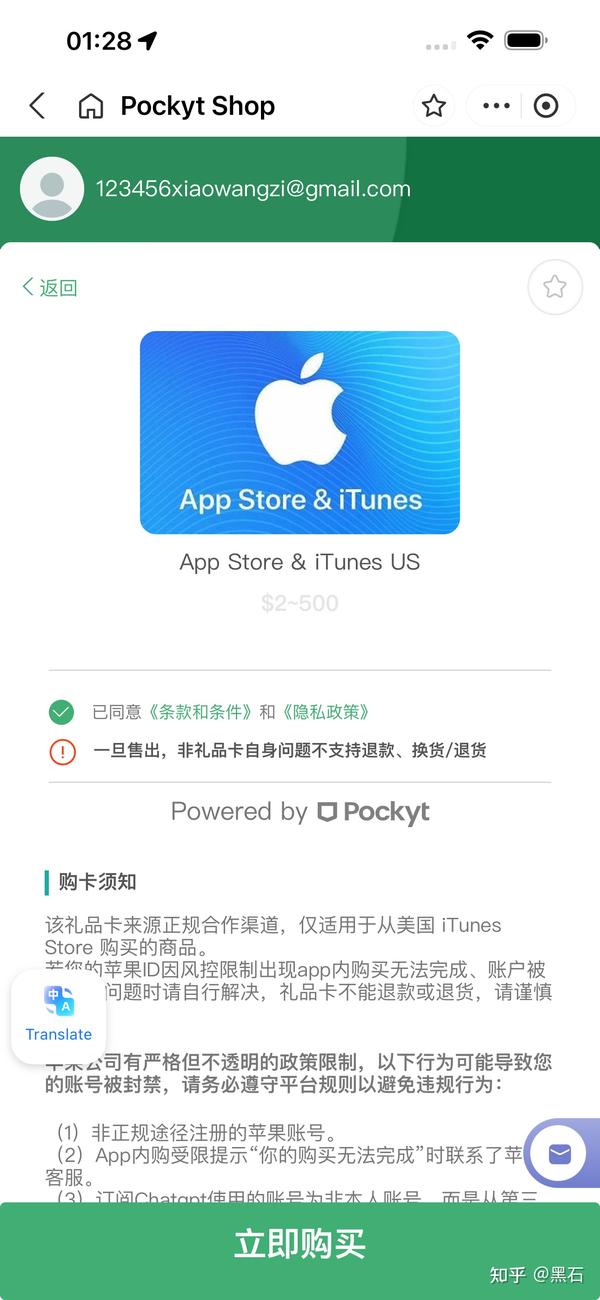Toggle the agreed terms checkbox
This screenshot has height=1300, width=600.
(x=62, y=712)
